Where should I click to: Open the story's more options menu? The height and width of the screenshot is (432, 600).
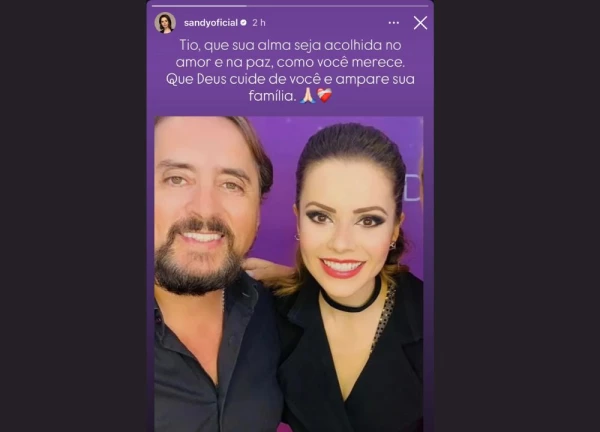pyautogui.click(x=394, y=22)
